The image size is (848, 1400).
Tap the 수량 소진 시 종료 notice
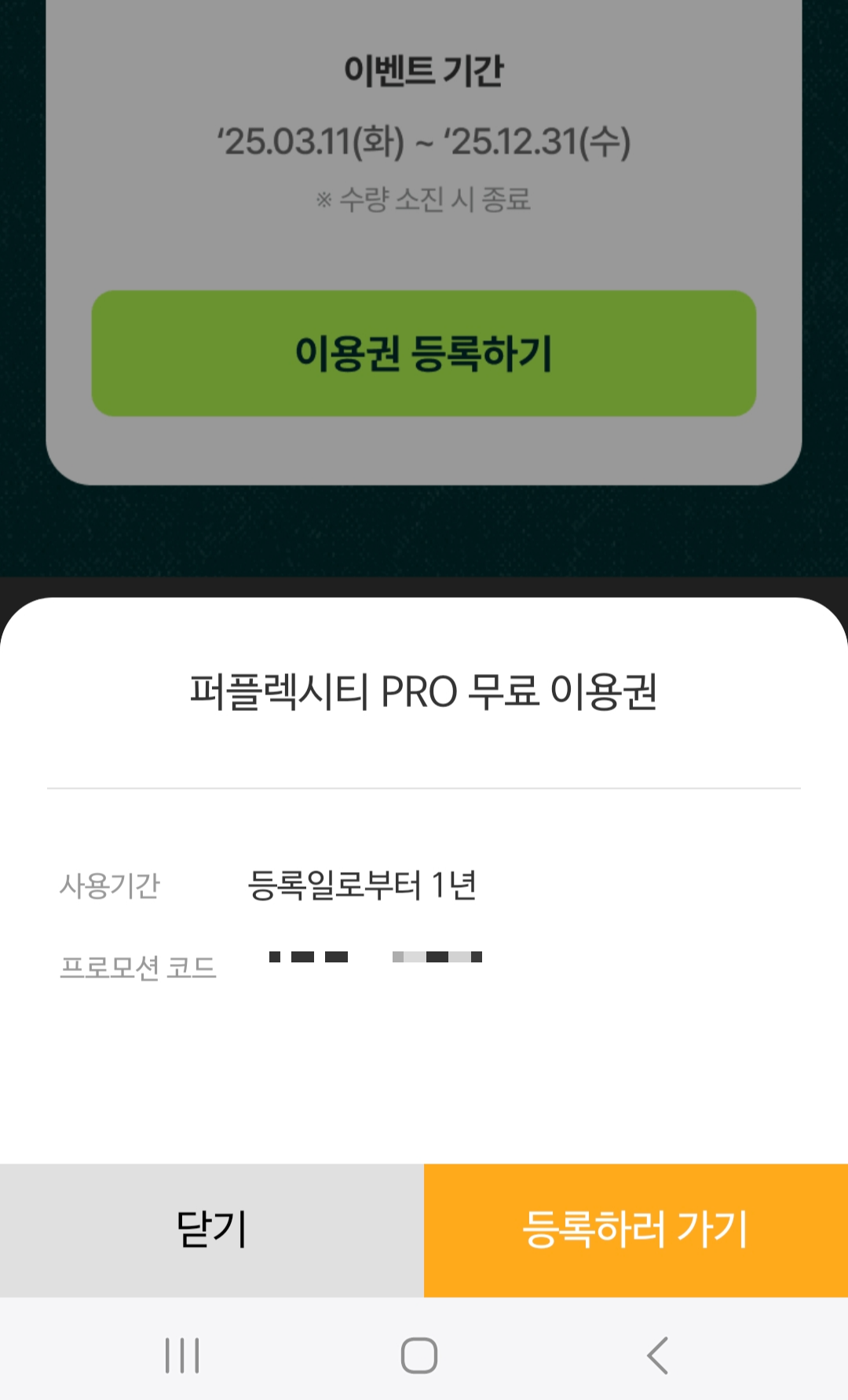[424, 200]
